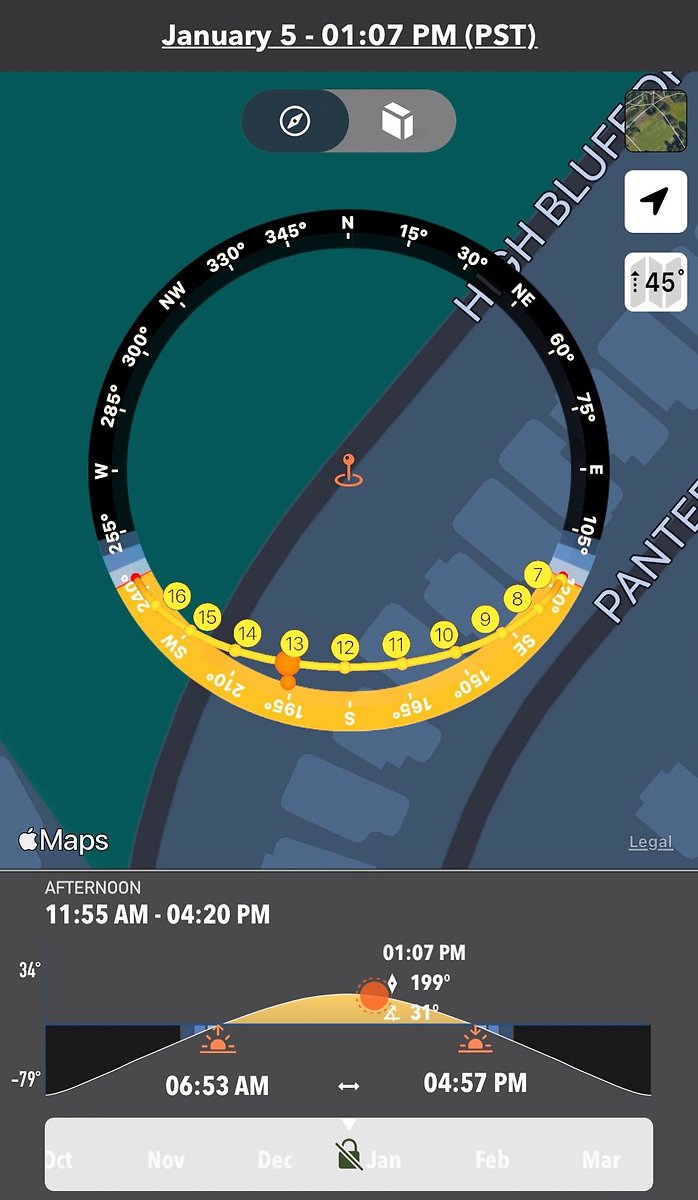
Task: Open the Legal link
Action: [x=650, y=842]
